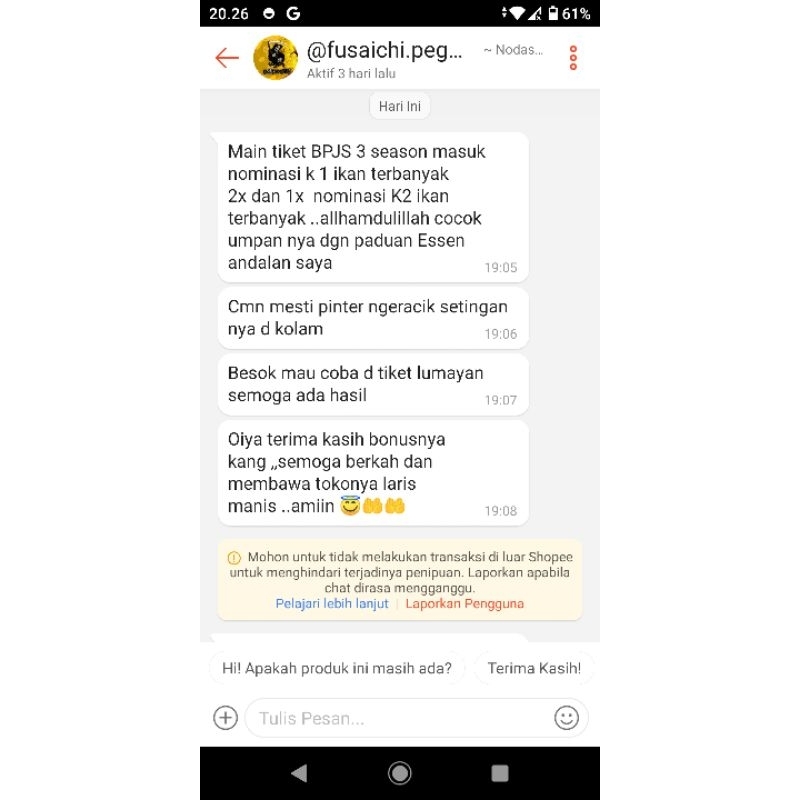Tap the system back button
The image size is (800, 800).
coord(298,773)
